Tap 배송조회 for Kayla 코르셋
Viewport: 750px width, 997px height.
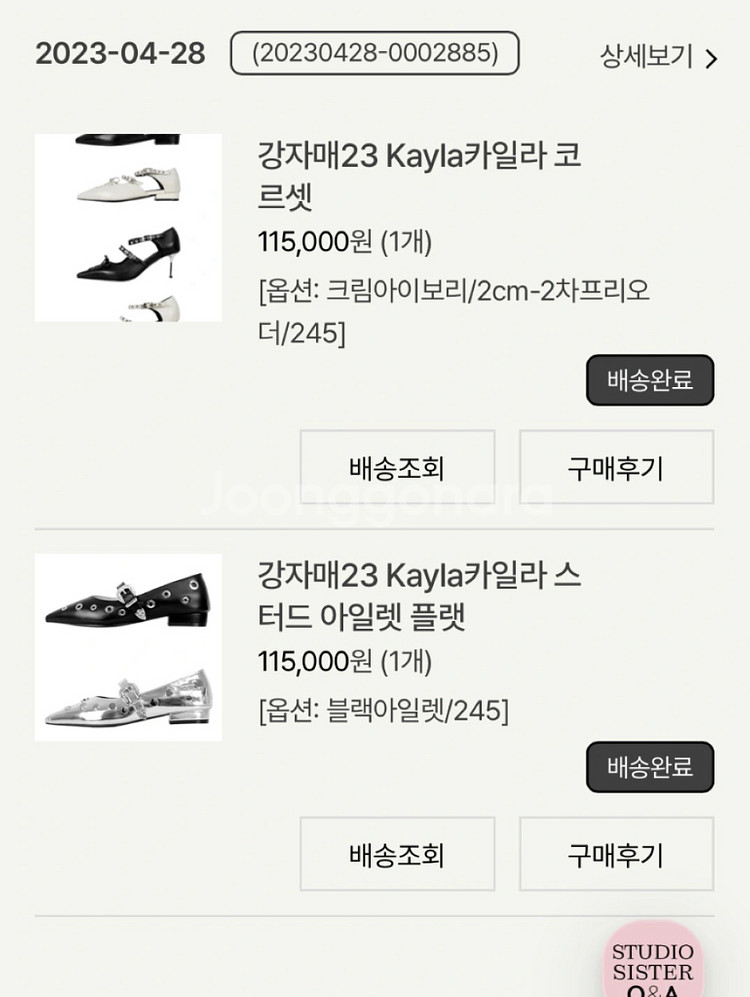pos(397,467)
